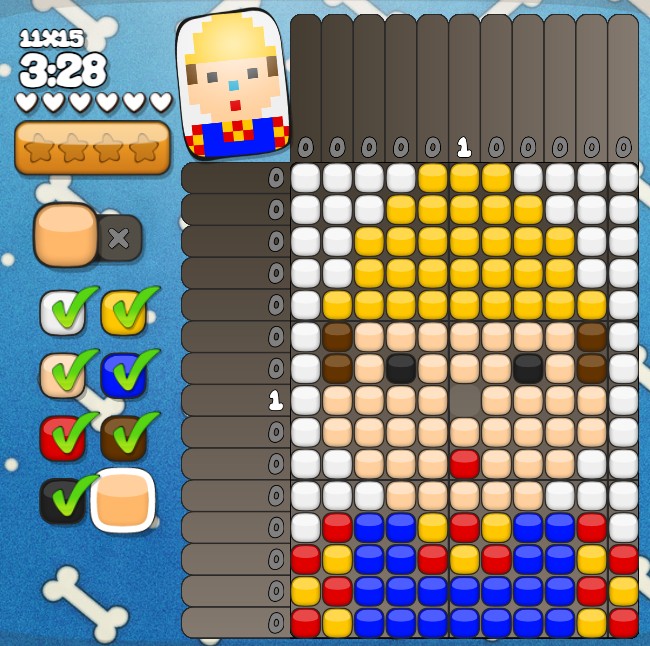
Task: Select the peach skin color swatch
Action: [x=62, y=375]
